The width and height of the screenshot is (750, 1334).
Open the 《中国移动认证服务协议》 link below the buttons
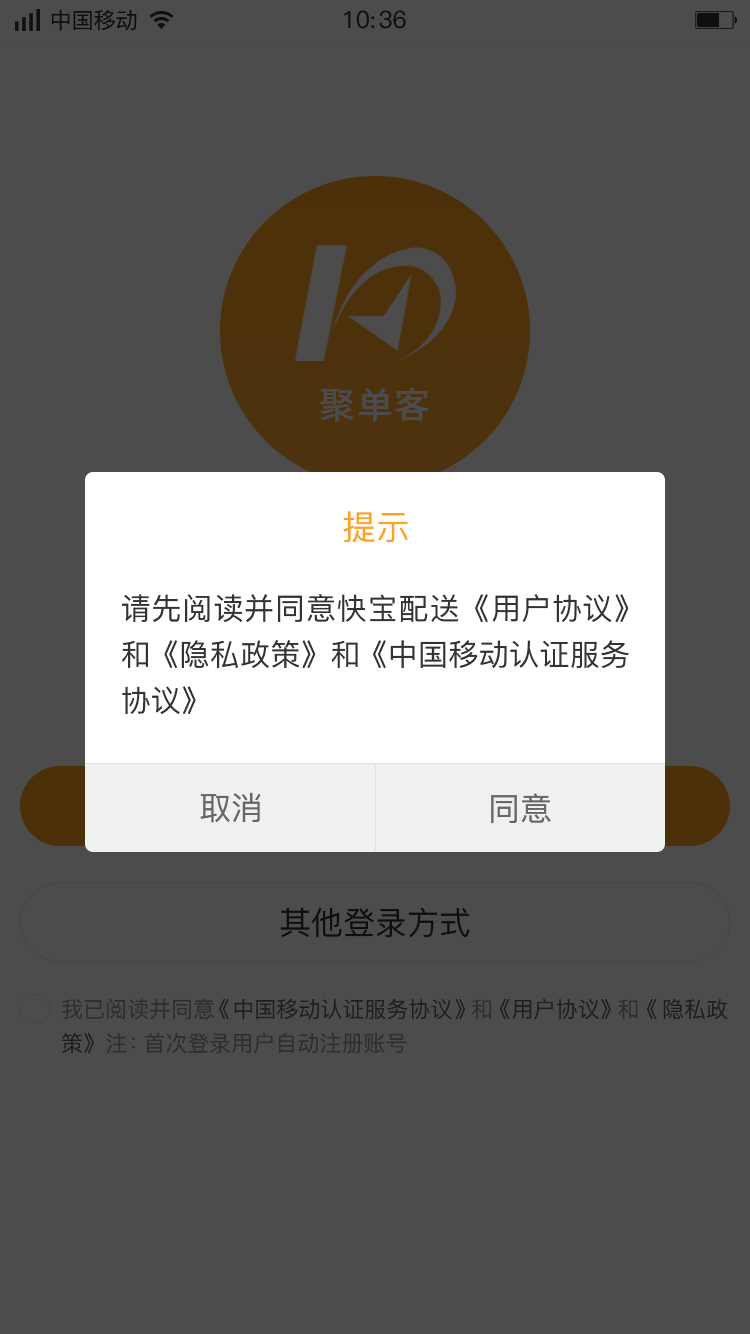[343, 1009]
